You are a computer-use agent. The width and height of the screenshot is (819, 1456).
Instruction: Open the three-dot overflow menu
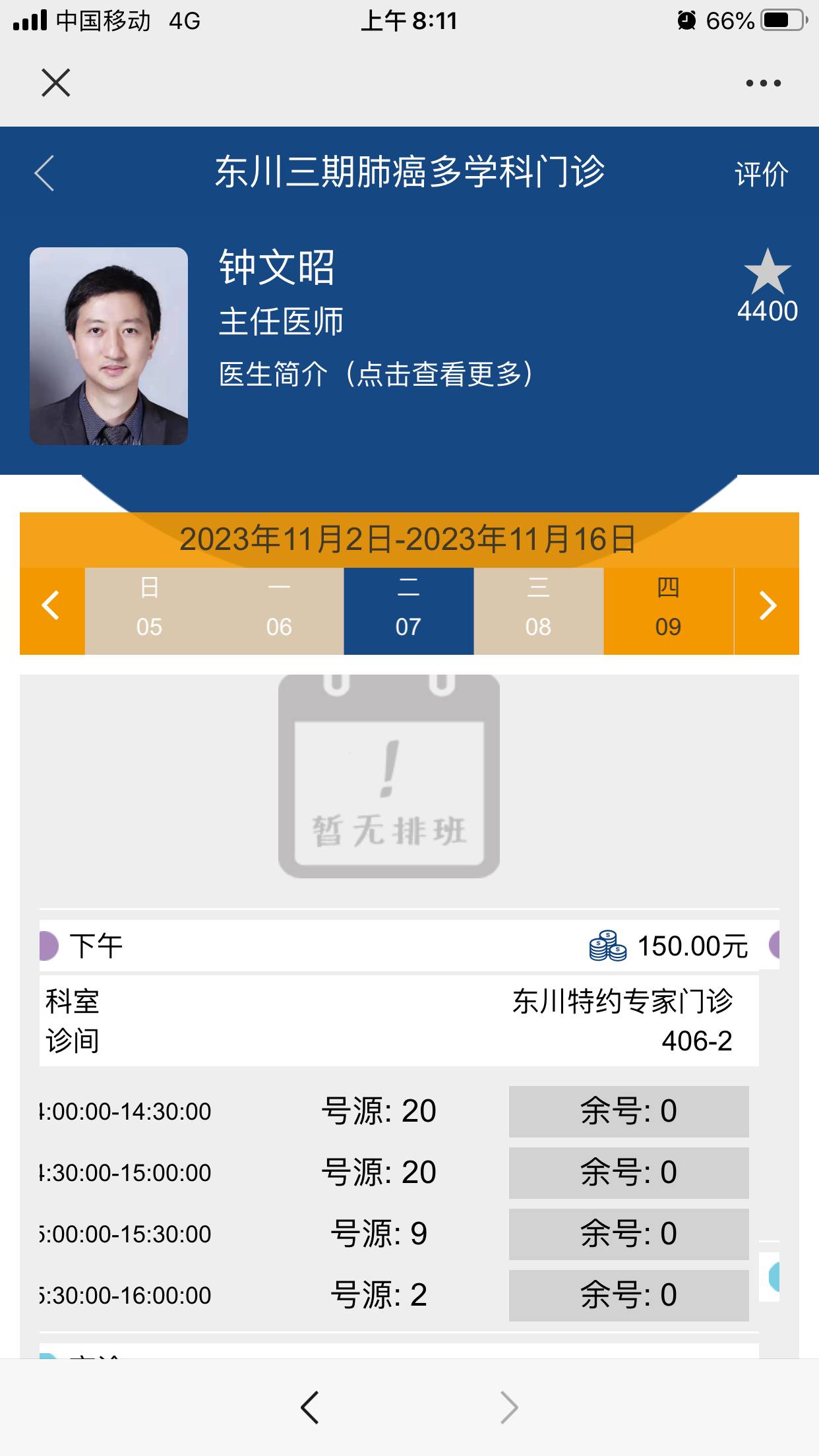tap(763, 83)
